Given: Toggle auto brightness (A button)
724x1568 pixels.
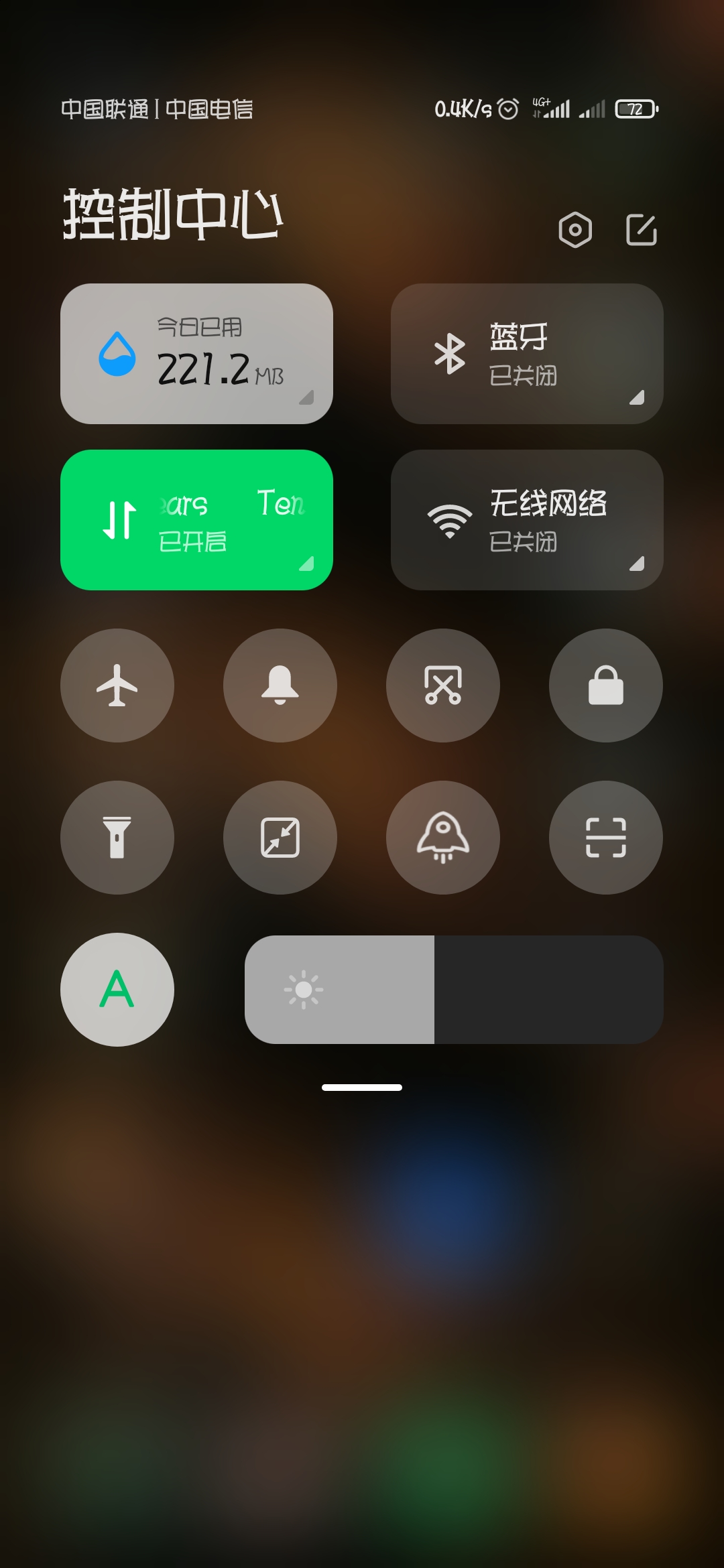Looking at the screenshot, I should pyautogui.click(x=117, y=990).
